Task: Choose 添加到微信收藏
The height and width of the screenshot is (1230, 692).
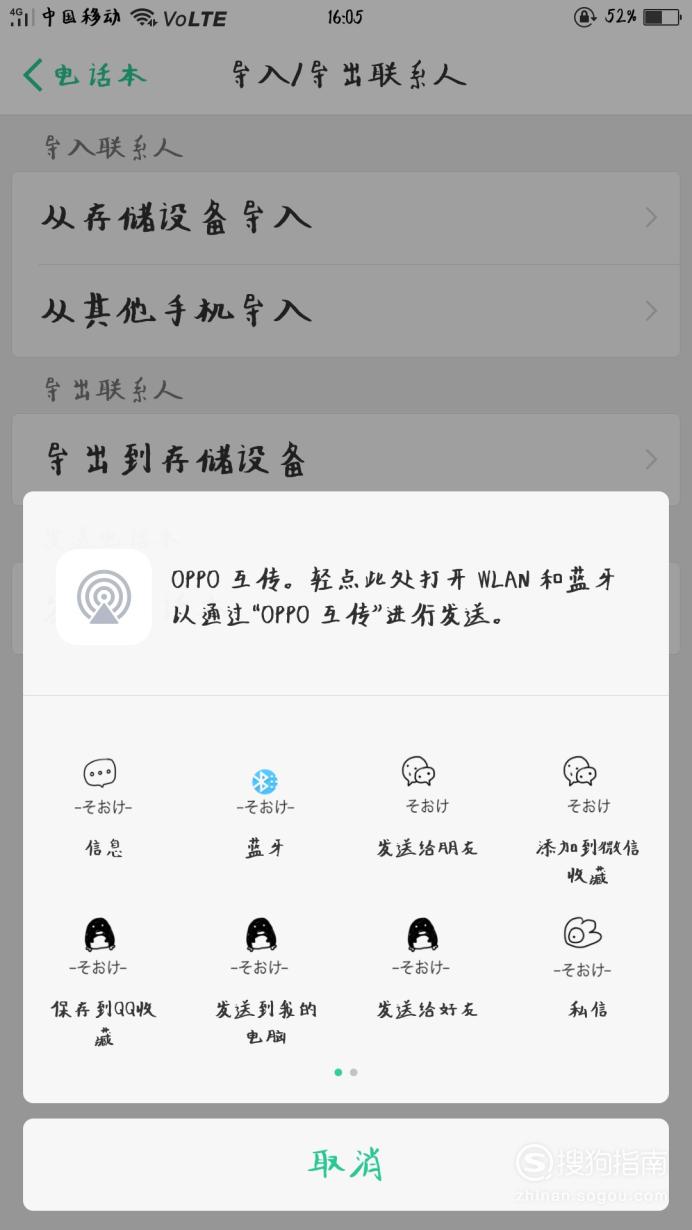Action: click(588, 820)
